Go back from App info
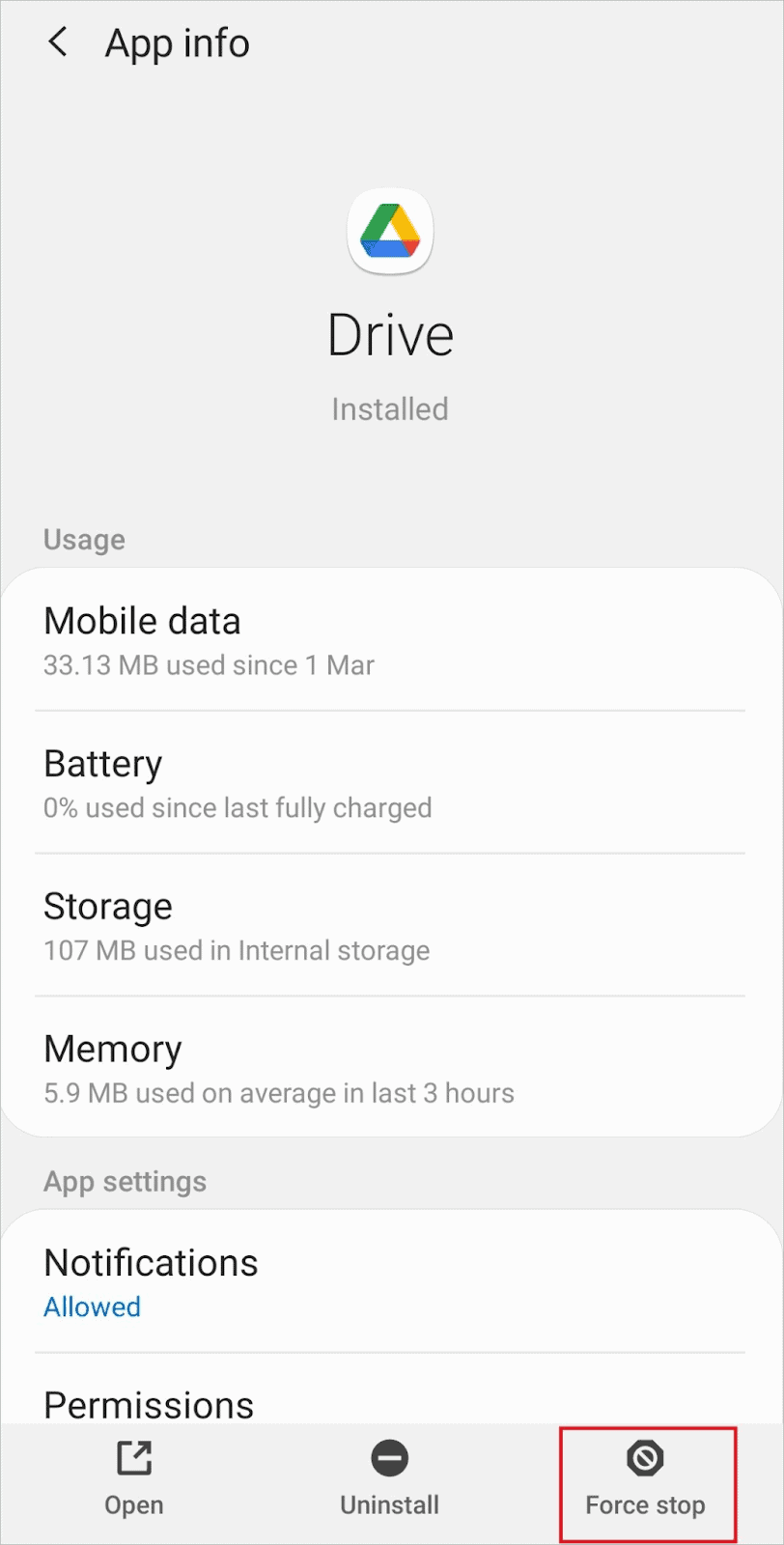 [x=58, y=42]
